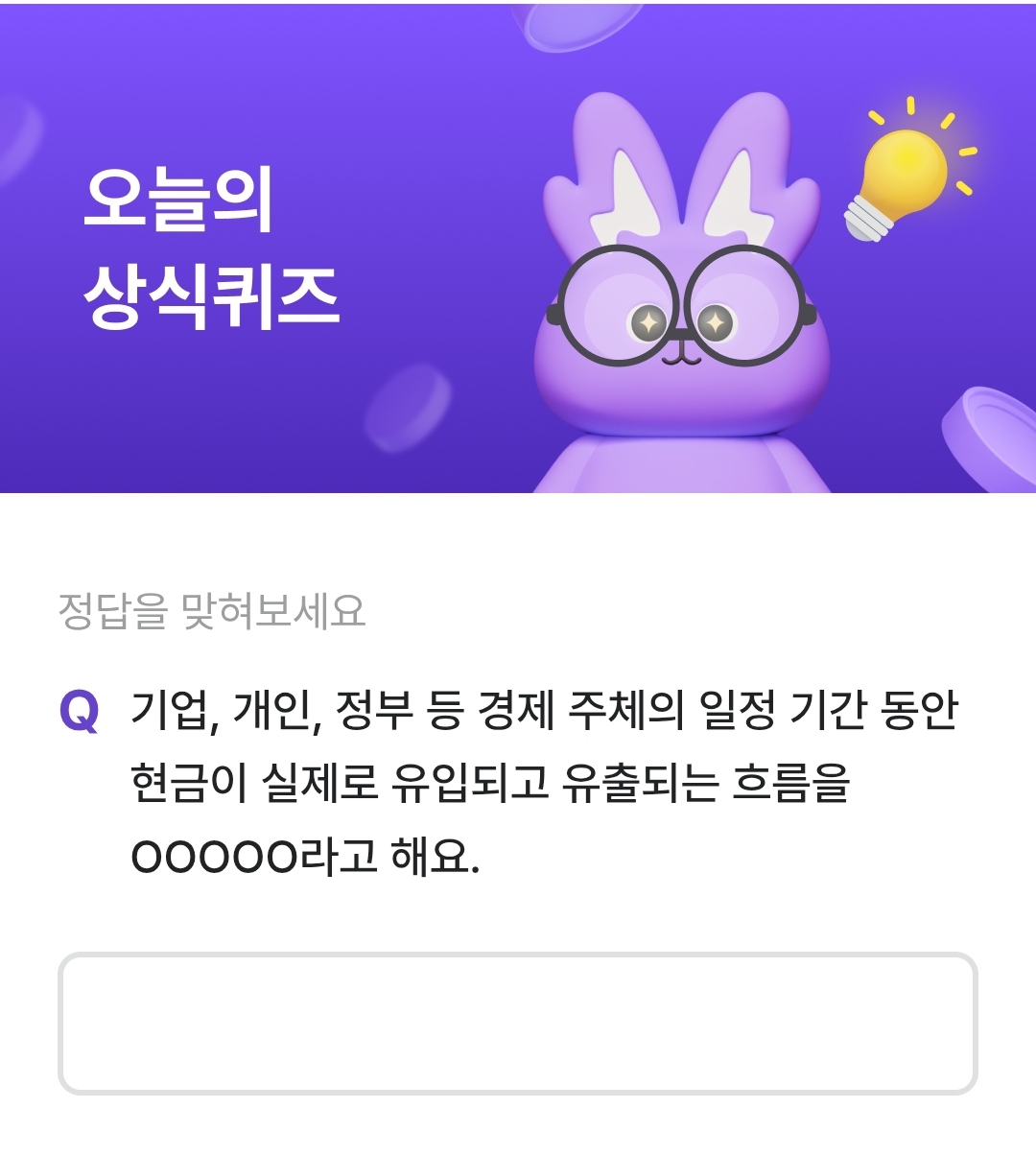Tap the quiz answer input field
Image resolution: width=1036 pixels, height=1156 pixels.
click(518, 1023)
